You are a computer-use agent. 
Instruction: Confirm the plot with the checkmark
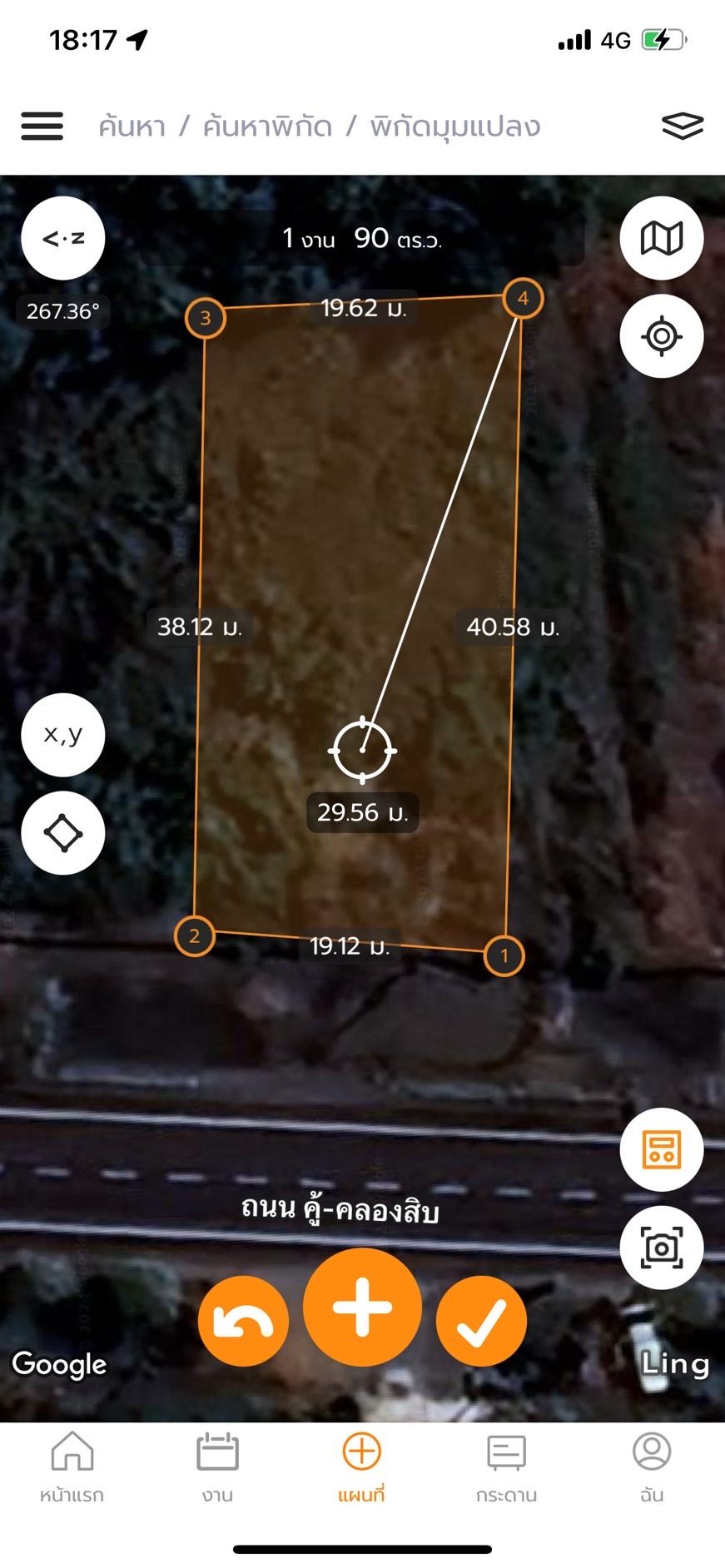click(x=481, y=1321)
